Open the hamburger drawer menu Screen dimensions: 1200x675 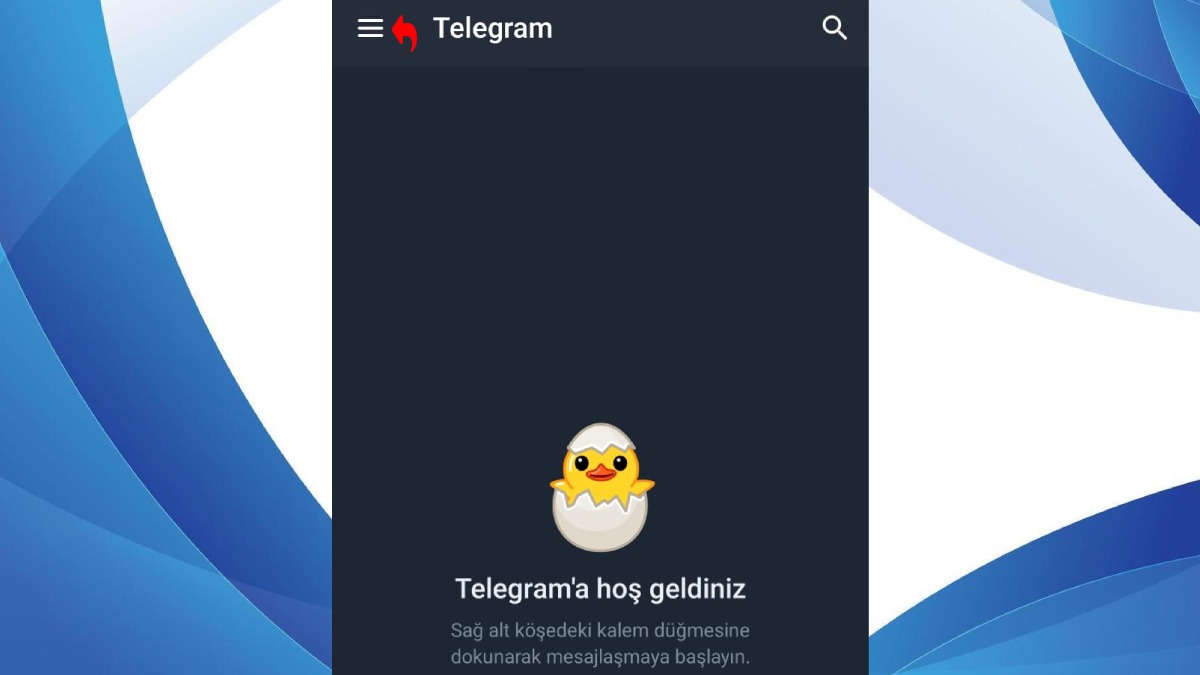tap(370, 29)
